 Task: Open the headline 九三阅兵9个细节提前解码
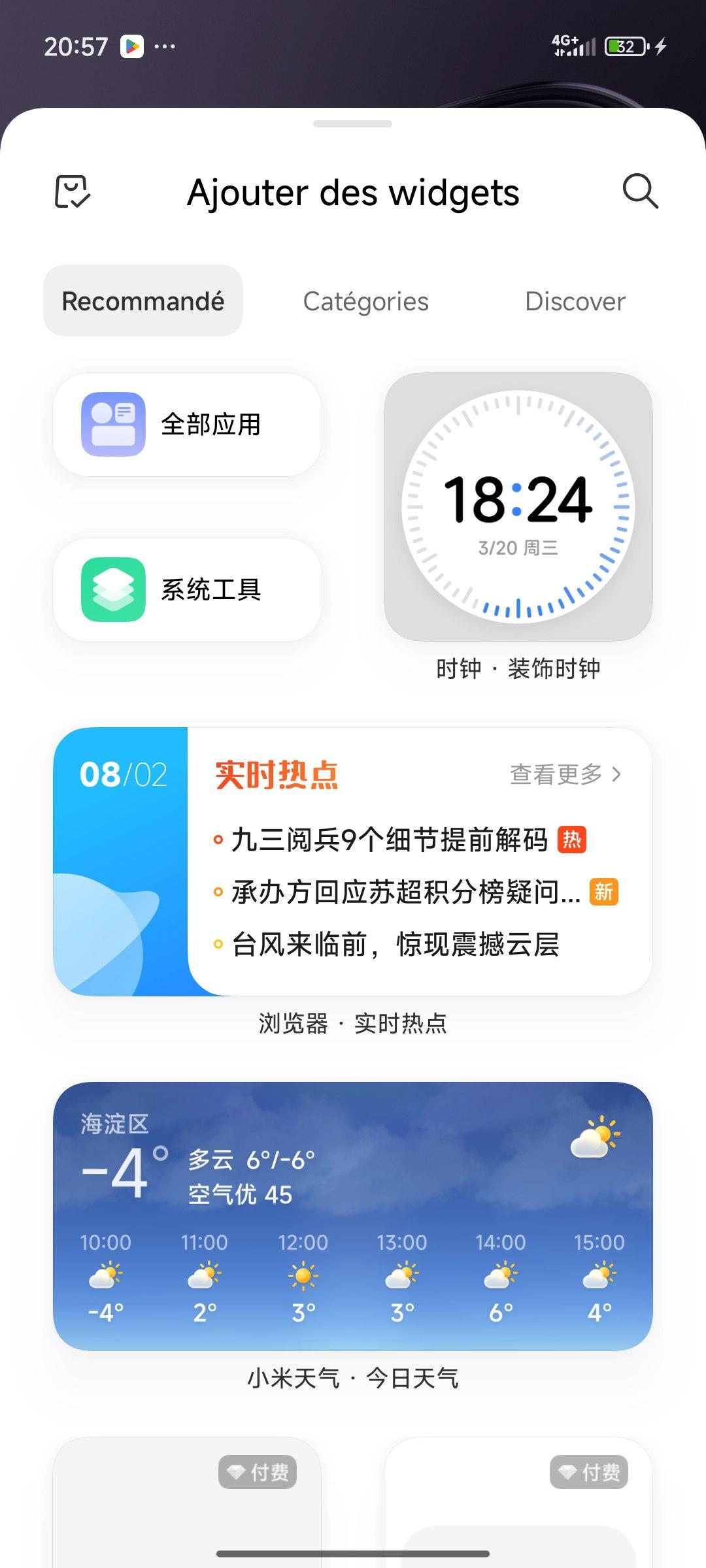click(390, 840)
